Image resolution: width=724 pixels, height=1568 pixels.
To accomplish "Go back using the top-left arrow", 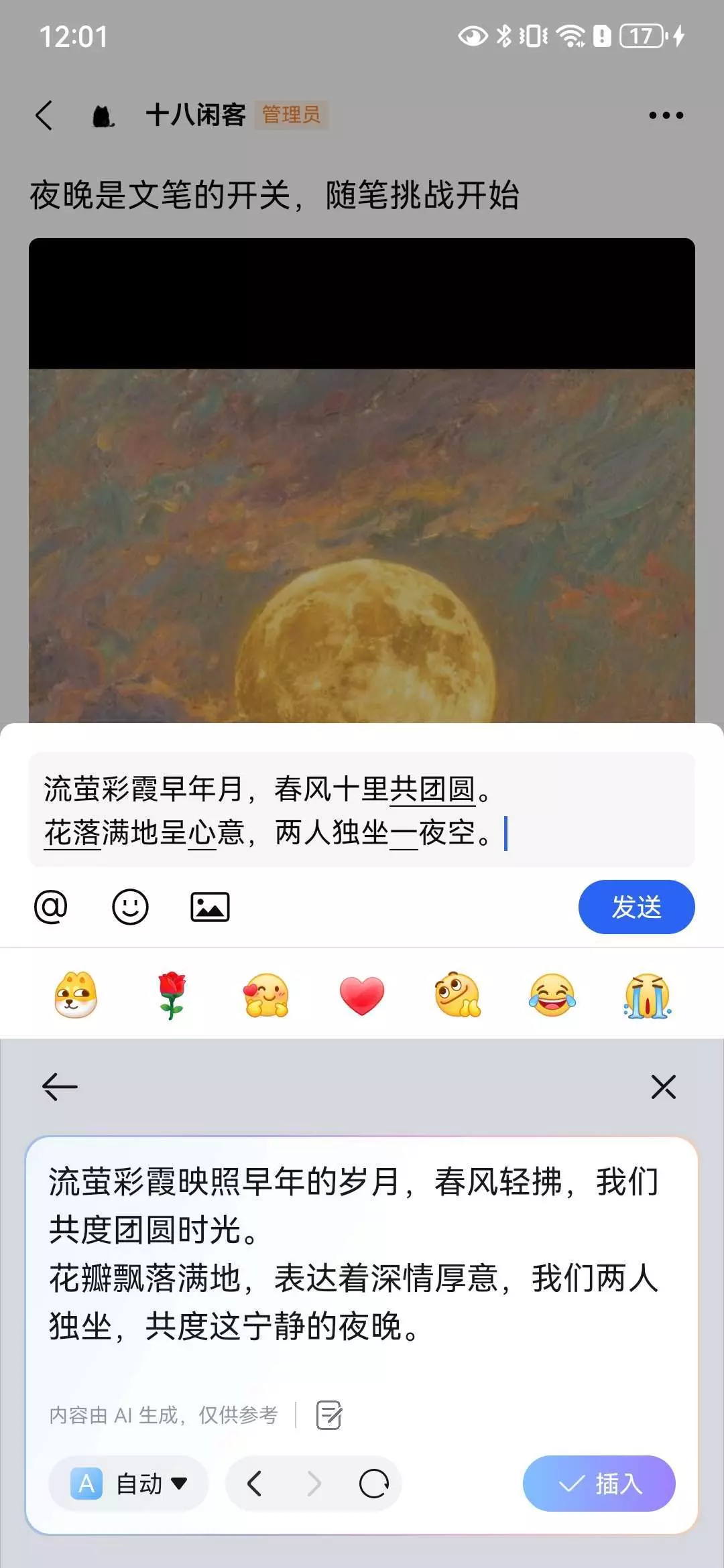I will pyautogui.click(x=44, y=115).
